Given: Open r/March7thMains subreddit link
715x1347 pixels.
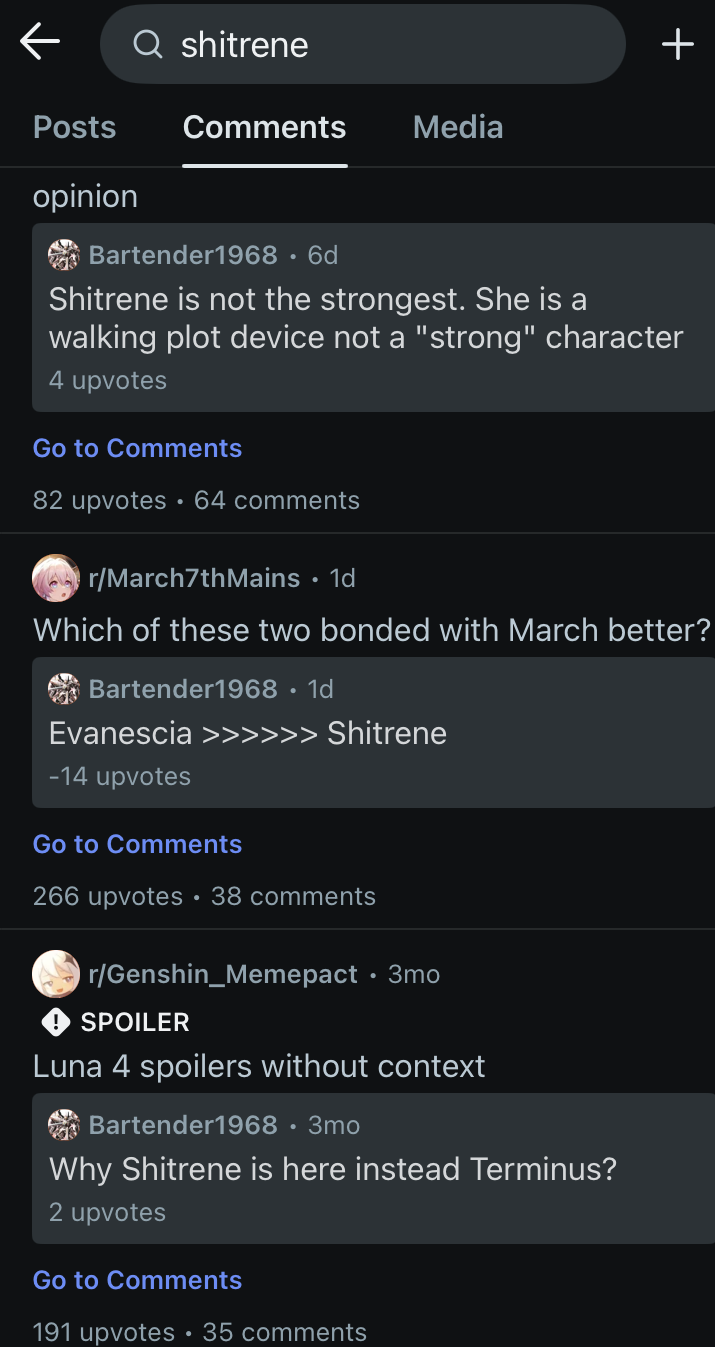Looking at the screenshot, I should pyautogui.click(x=194, y=578).
